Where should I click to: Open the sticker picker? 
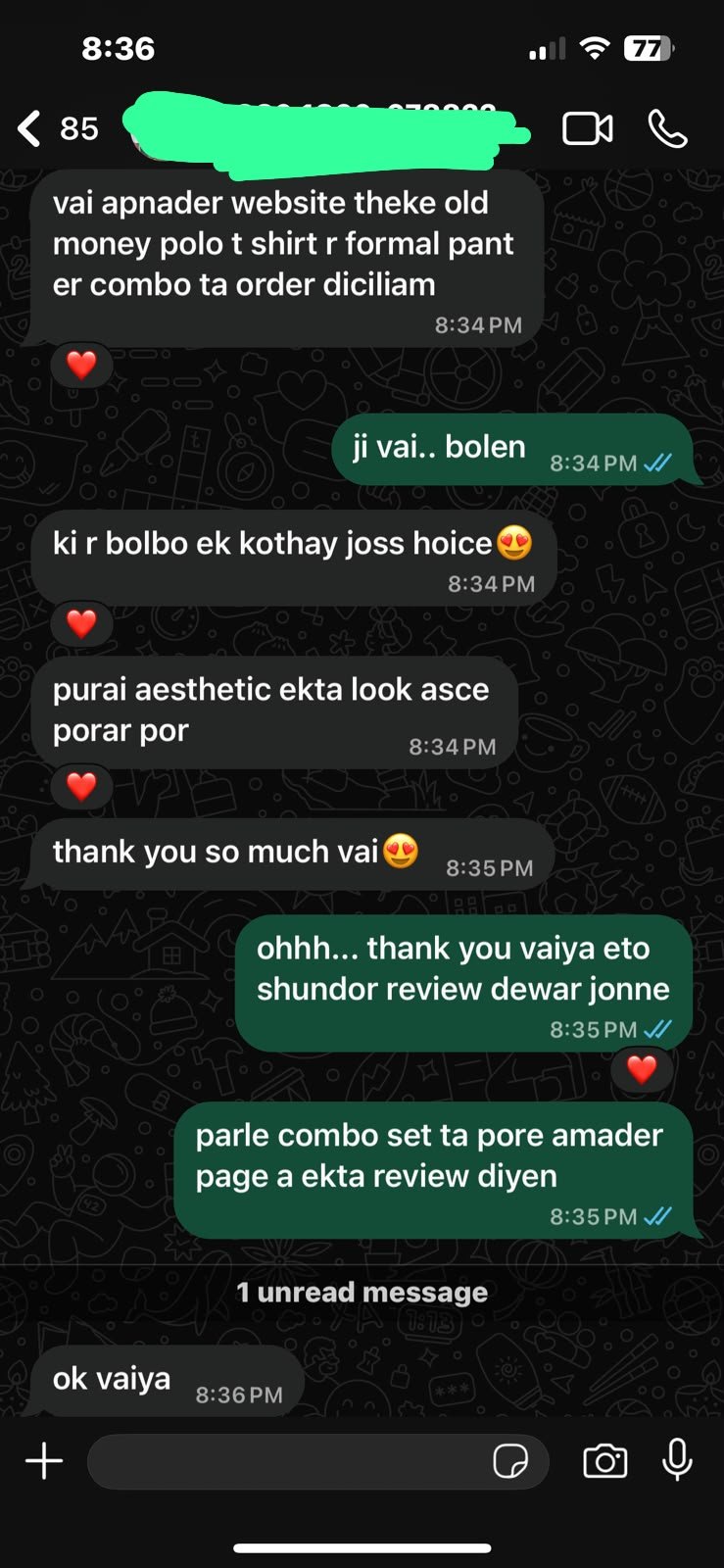[510, 1461]
